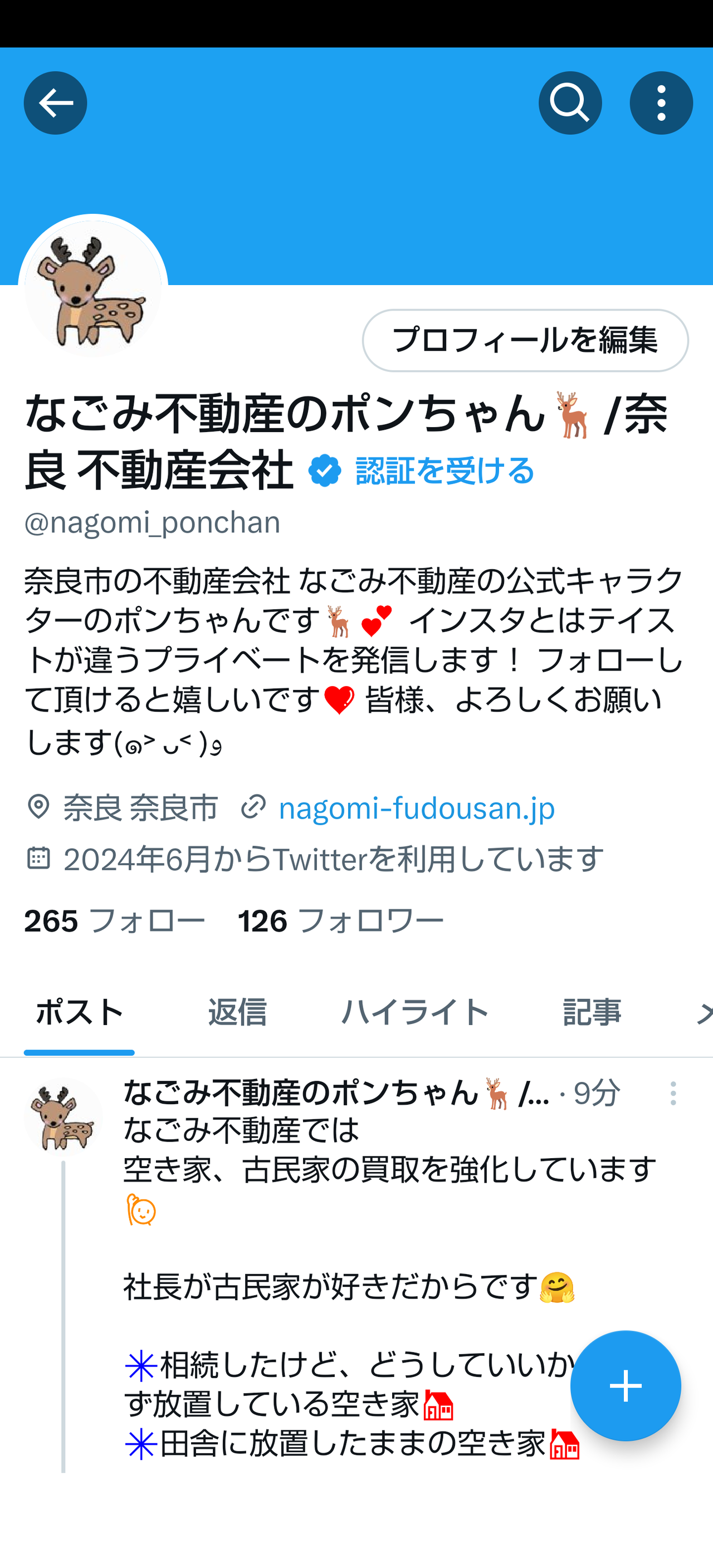Tap the small avatar beside the post
Viewport: 713px width, 1568px height.
[x=63, y=1118]
